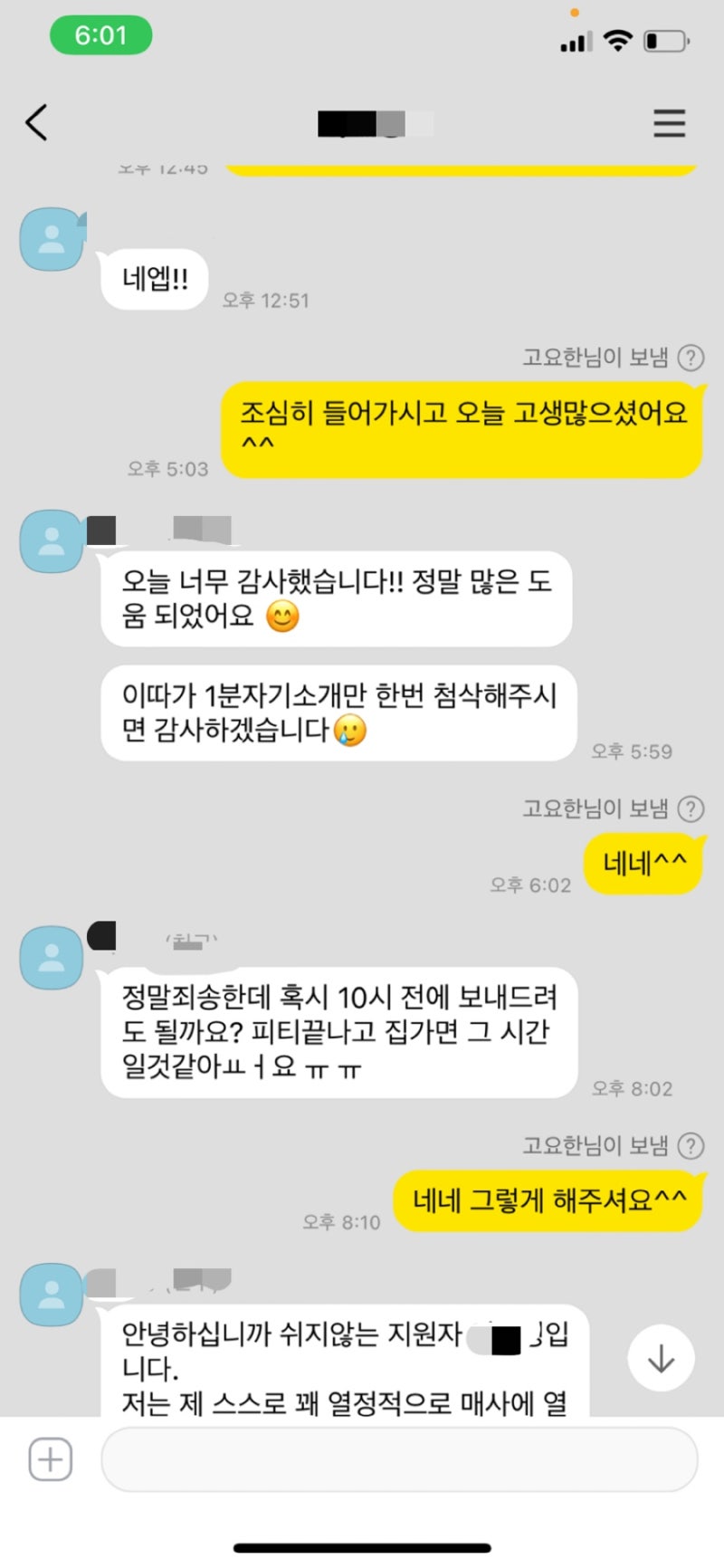Open sender avatar above 정말죄송한데 message
The image size is (724, 1568).
coord(52,957)
